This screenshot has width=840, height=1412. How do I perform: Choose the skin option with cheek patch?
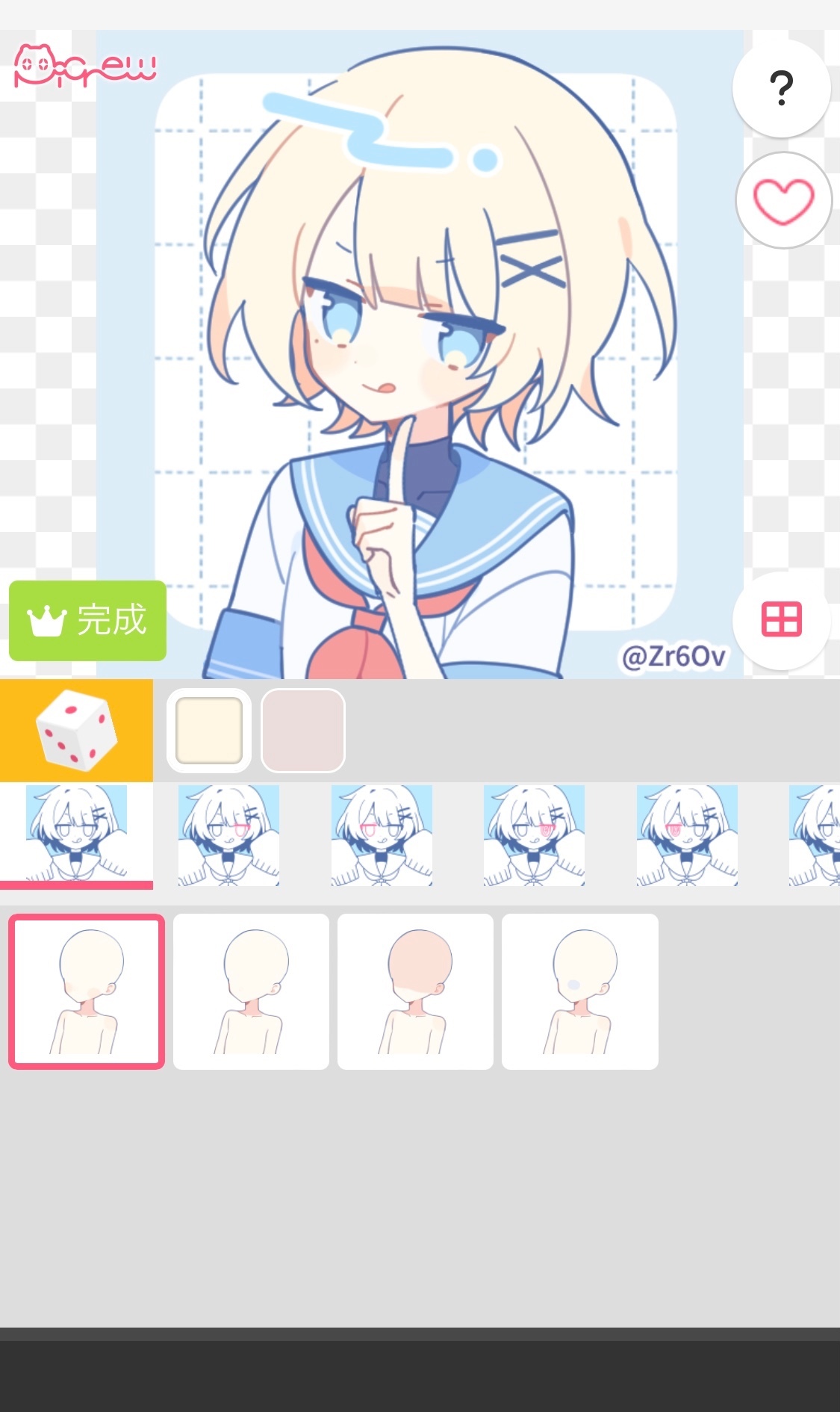coord(579,992)
